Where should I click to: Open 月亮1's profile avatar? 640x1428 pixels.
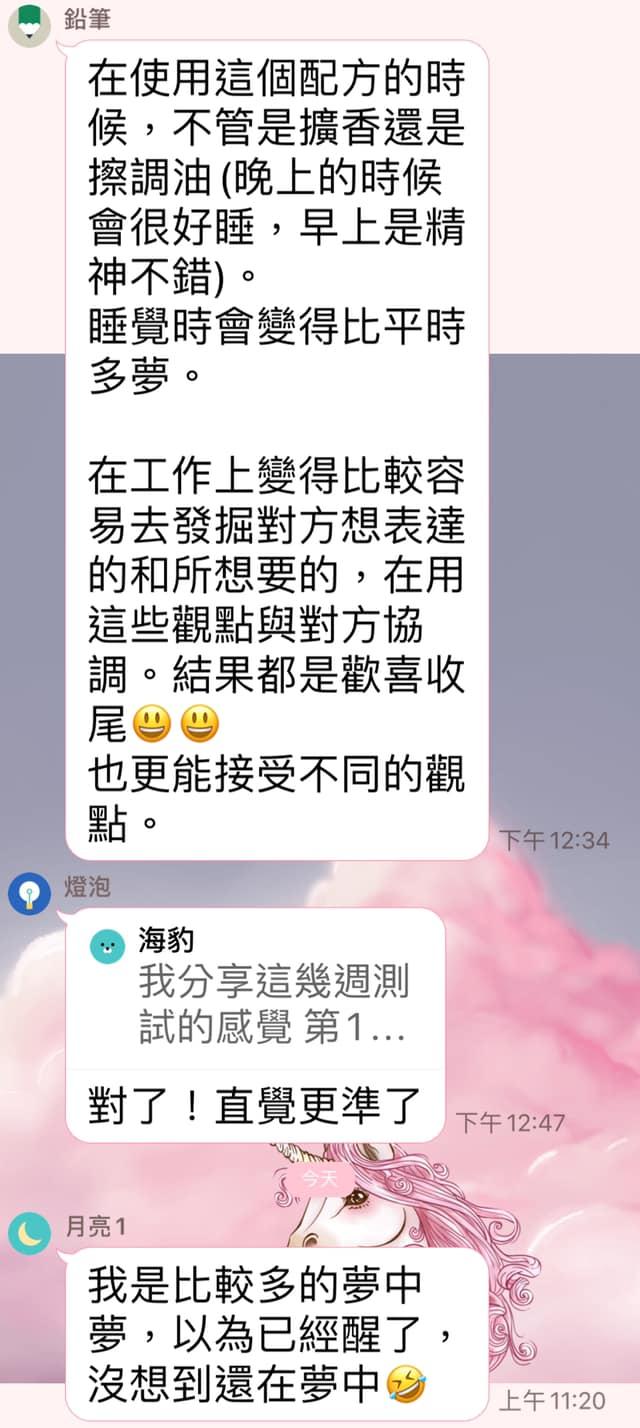[x=29, y=1234]
